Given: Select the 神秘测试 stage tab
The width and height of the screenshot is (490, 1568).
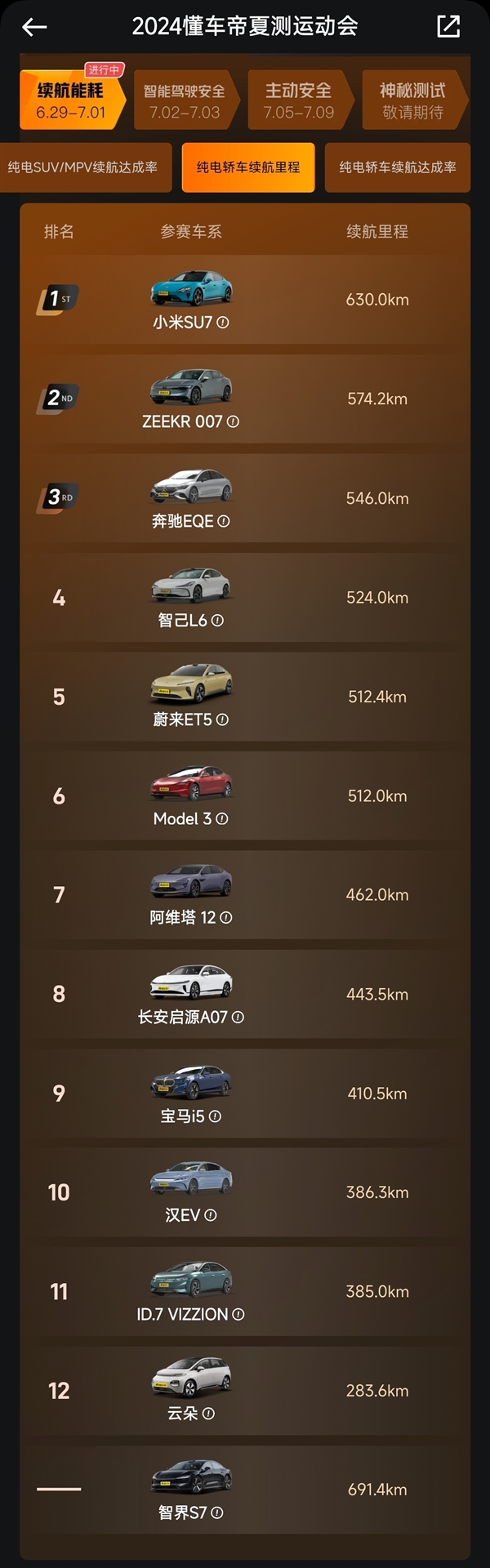Looking at the screenshot, I should click(412, 100).
